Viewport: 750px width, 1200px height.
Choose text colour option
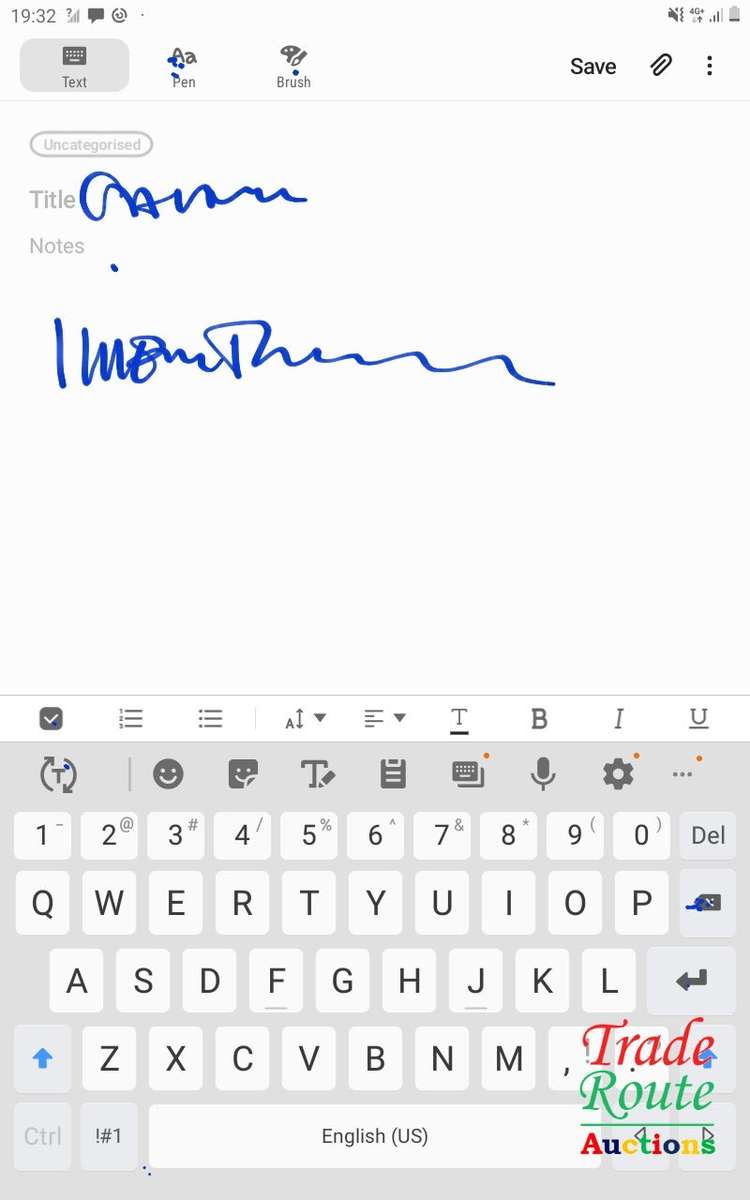(x=459, y=718)
